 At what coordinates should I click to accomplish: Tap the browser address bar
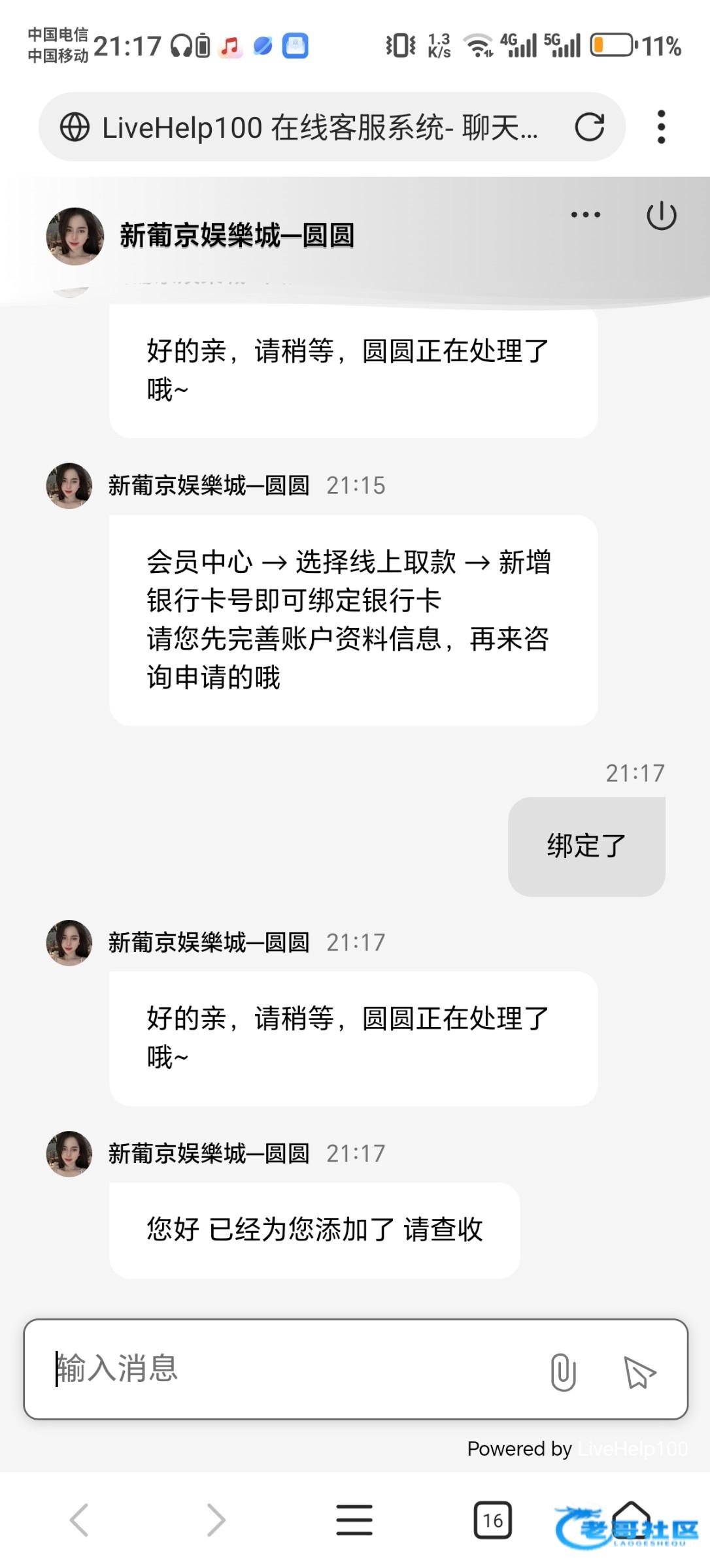(x=314, y=127)
